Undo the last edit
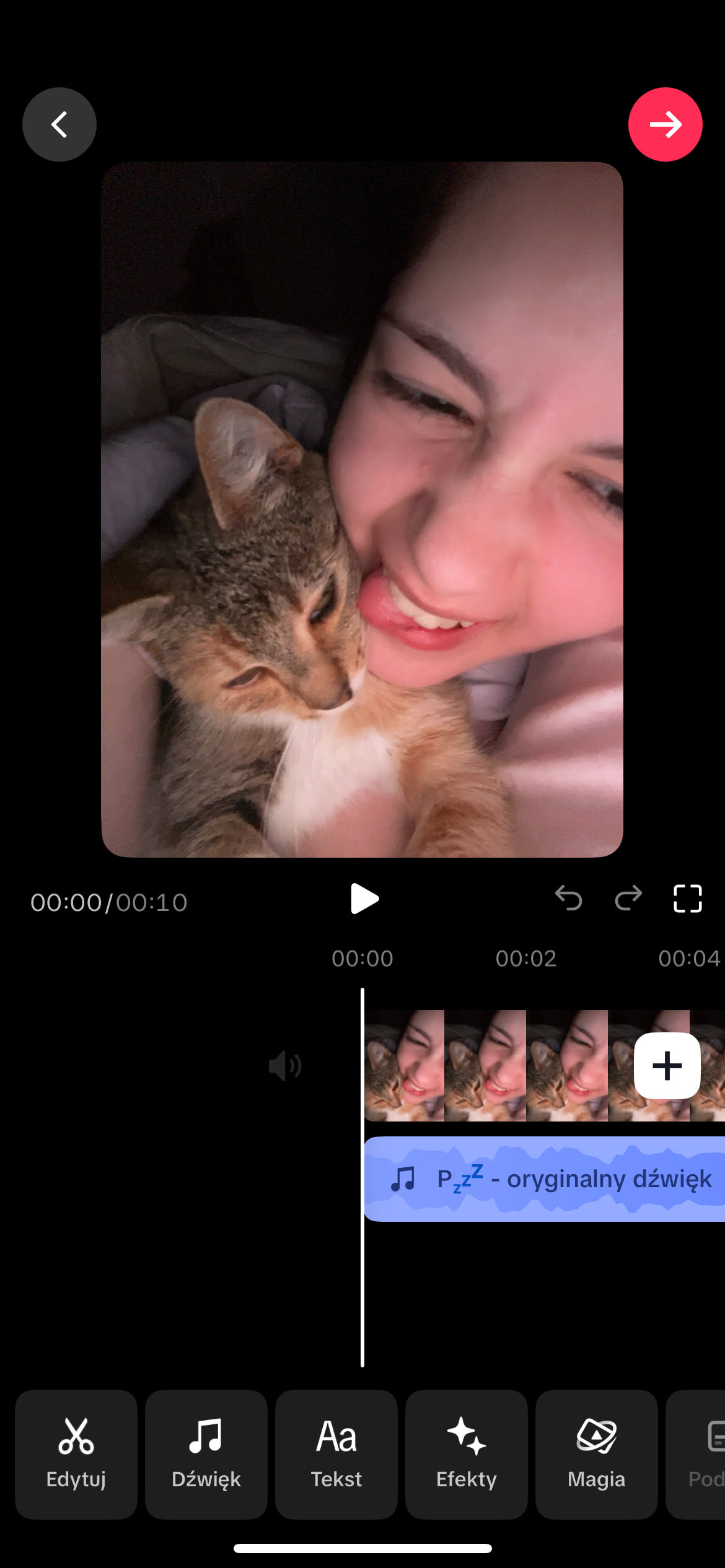This screenshot has height=1568, width=725. (568, 898)
